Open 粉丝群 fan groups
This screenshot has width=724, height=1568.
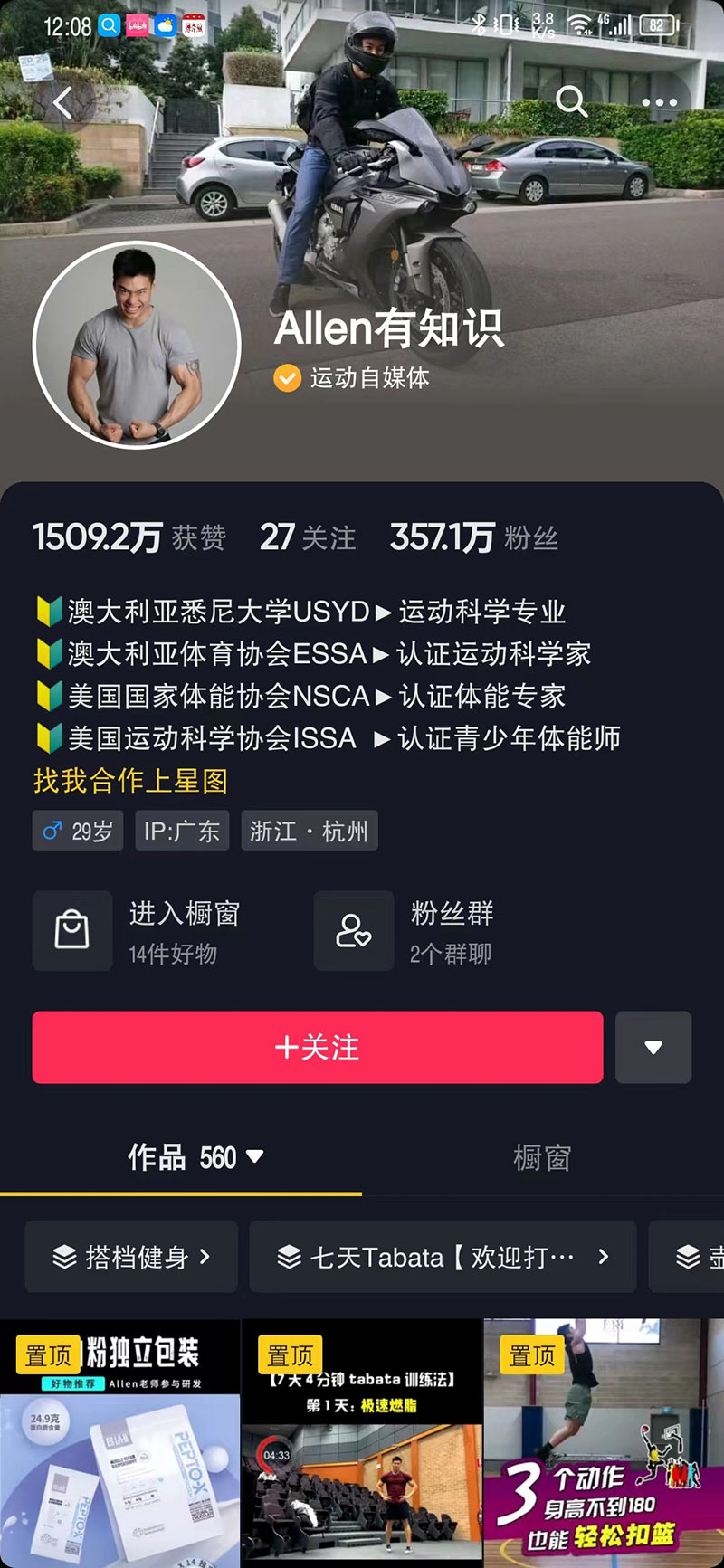405,931
